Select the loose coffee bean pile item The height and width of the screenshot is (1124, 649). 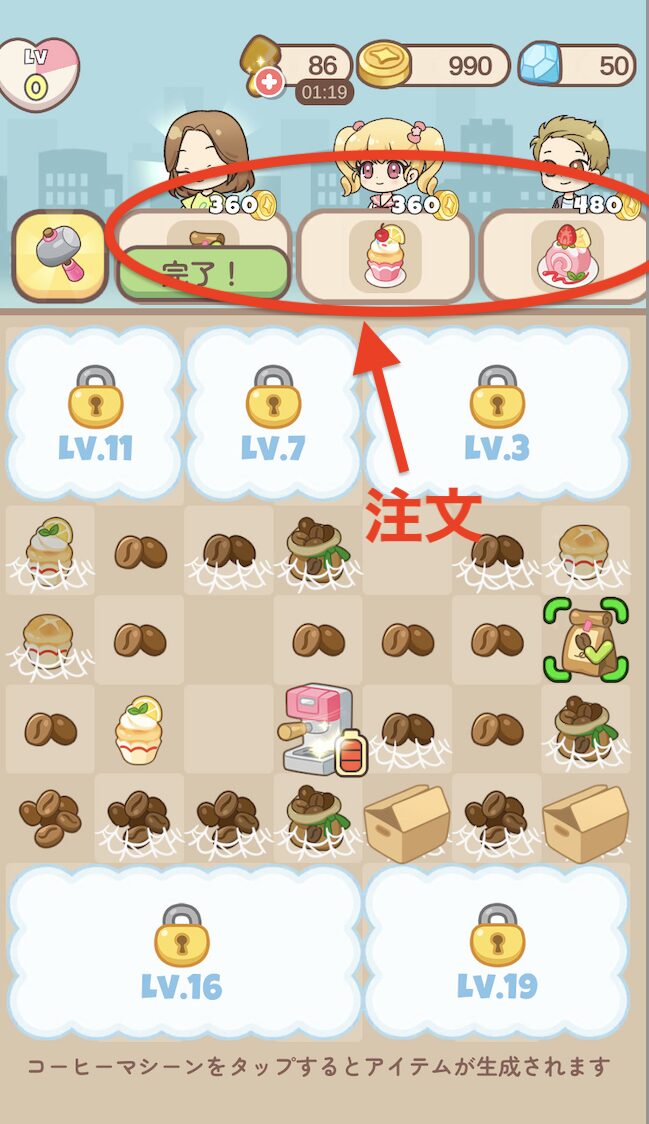(50, 818)
